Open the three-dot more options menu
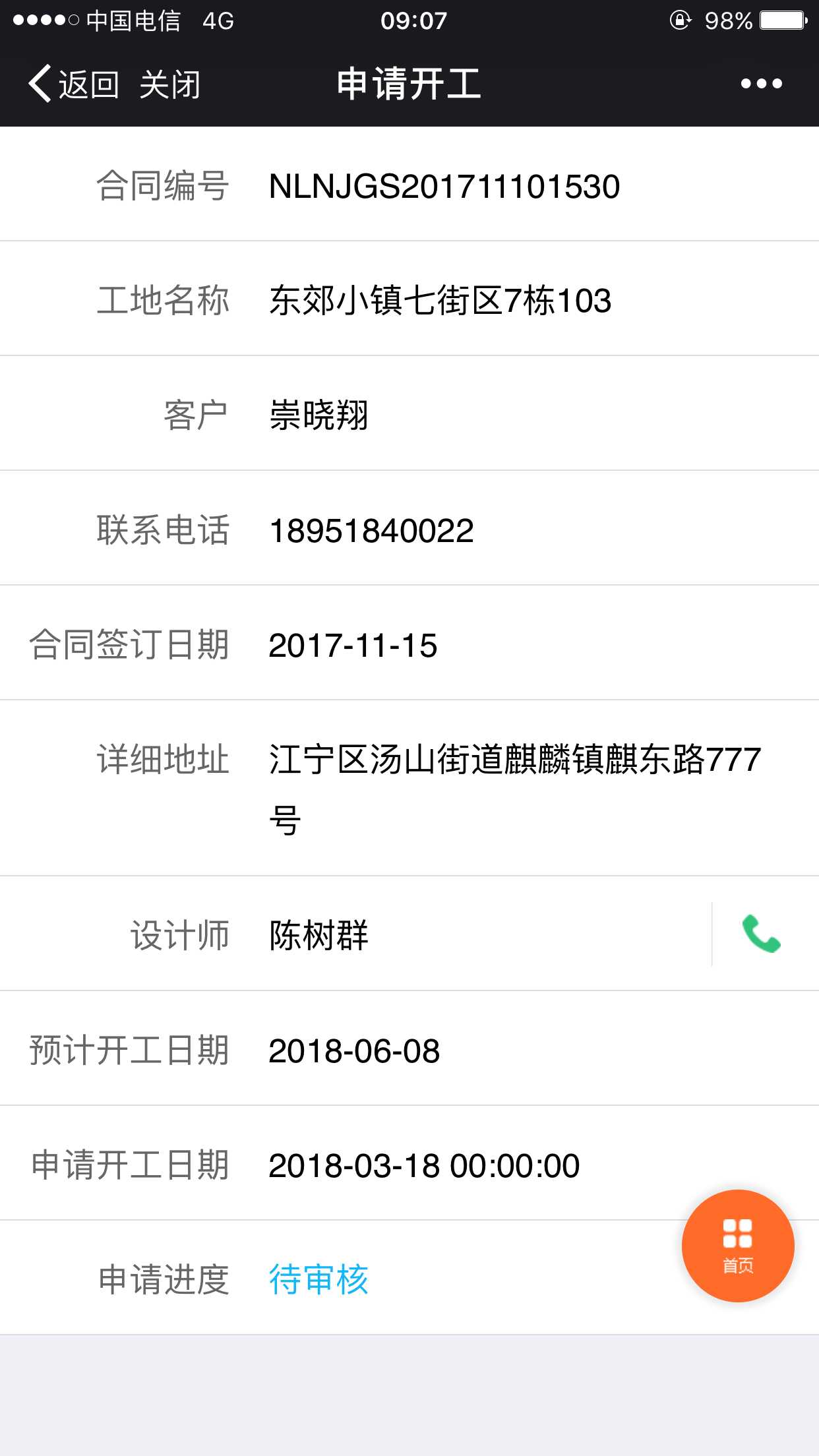 coord(761,84)
